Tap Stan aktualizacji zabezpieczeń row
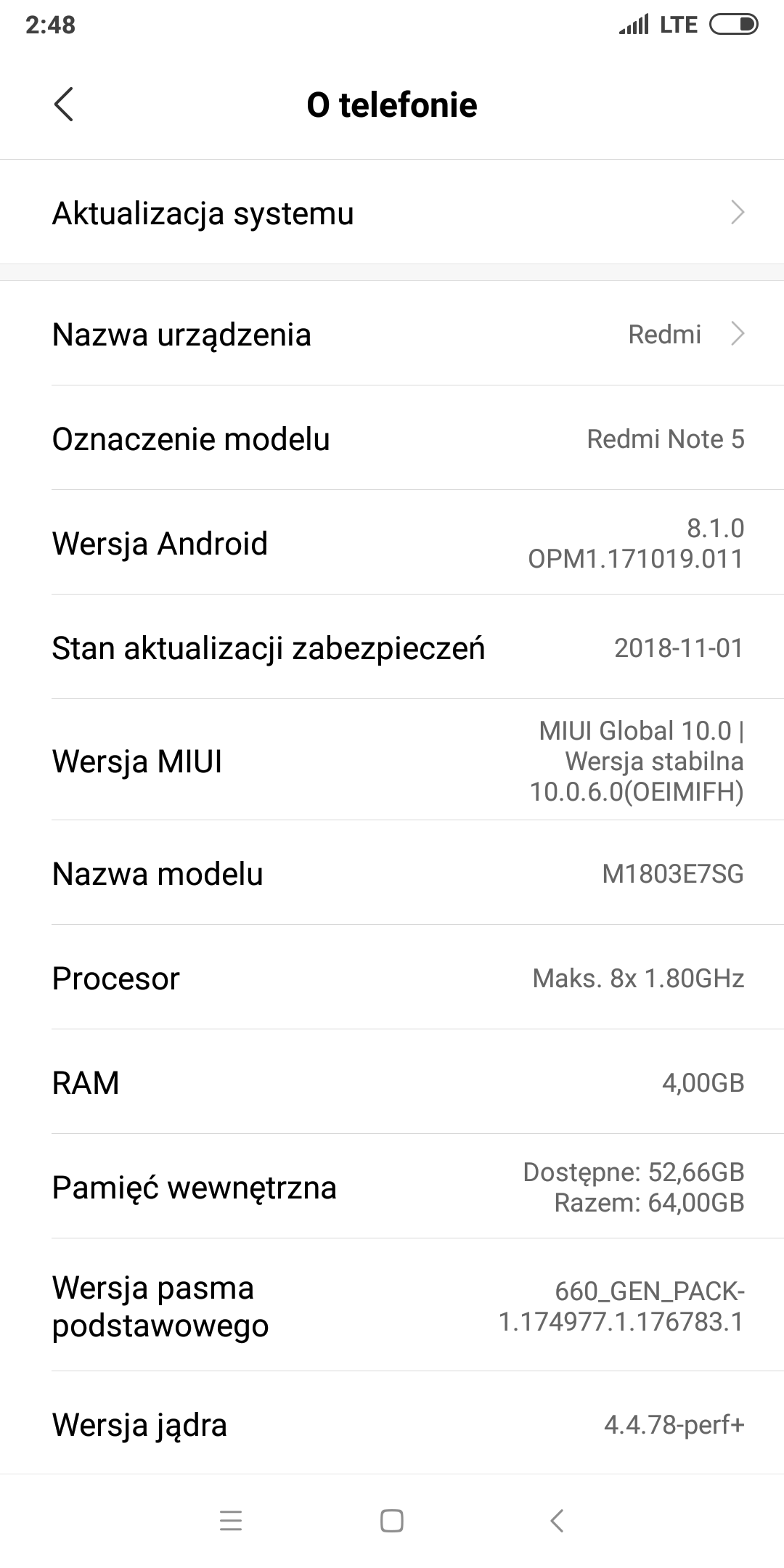Screen dimensions: 784x1568 [392, 648]
